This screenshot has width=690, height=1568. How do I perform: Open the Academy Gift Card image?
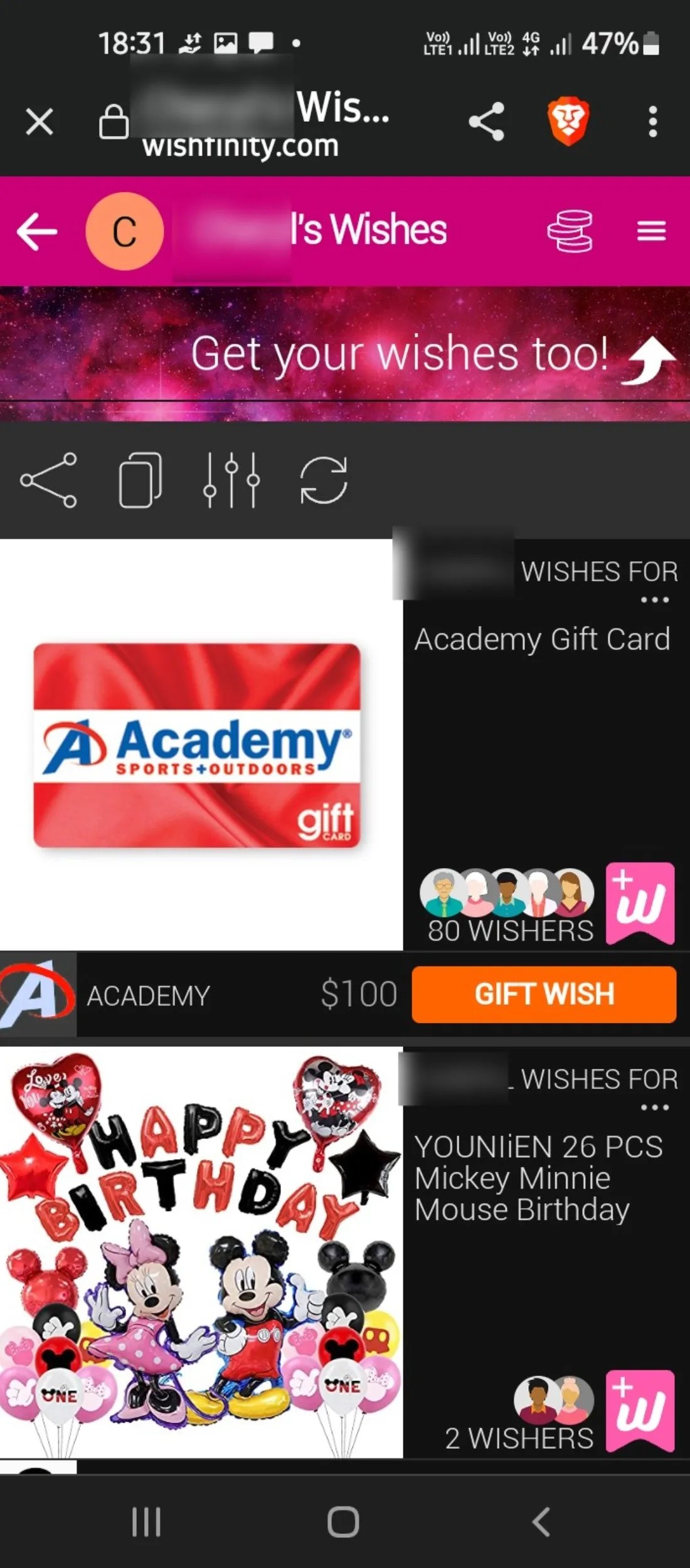[x=197, y=745]
